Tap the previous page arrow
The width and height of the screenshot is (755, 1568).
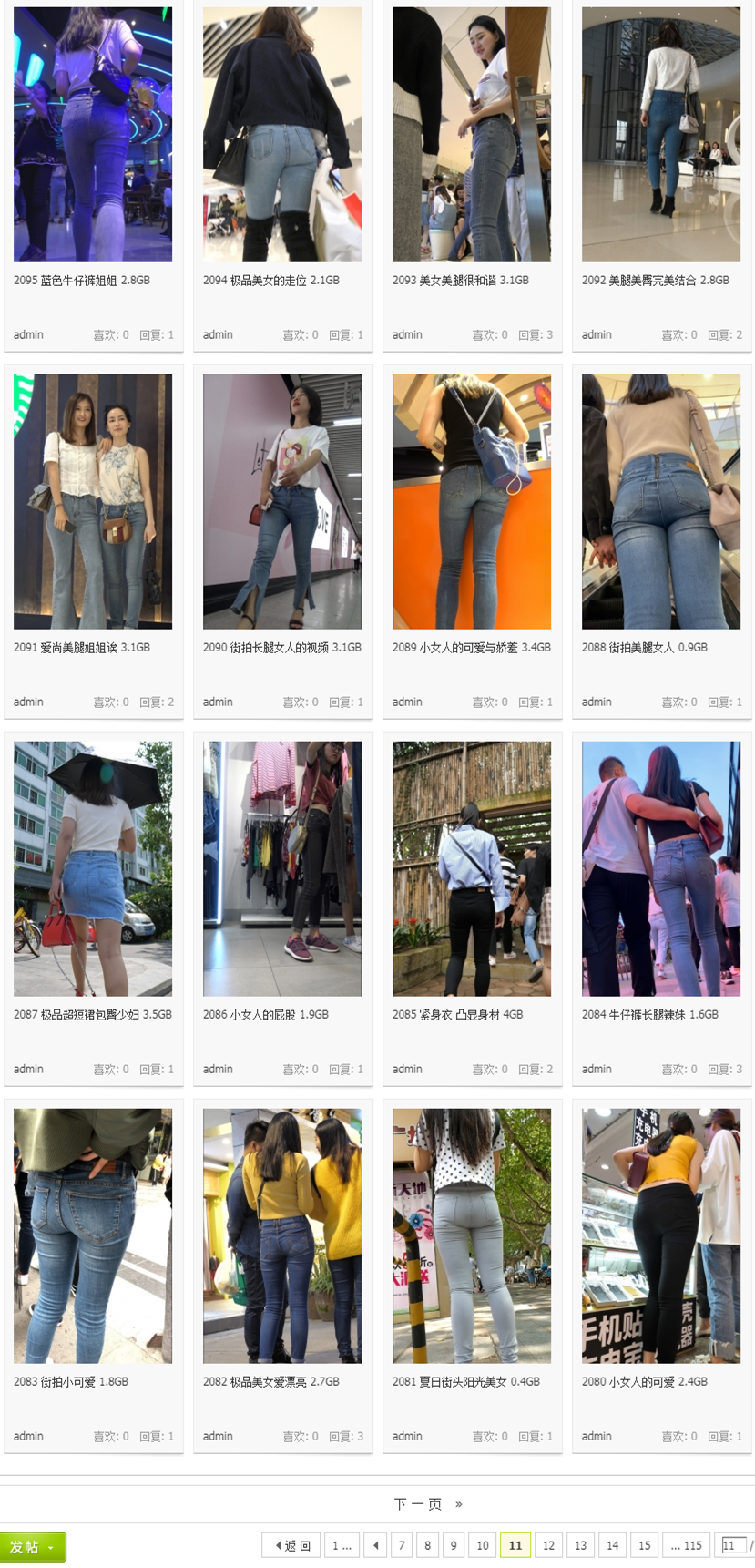pyautogui.click(x=376, y=1546)
